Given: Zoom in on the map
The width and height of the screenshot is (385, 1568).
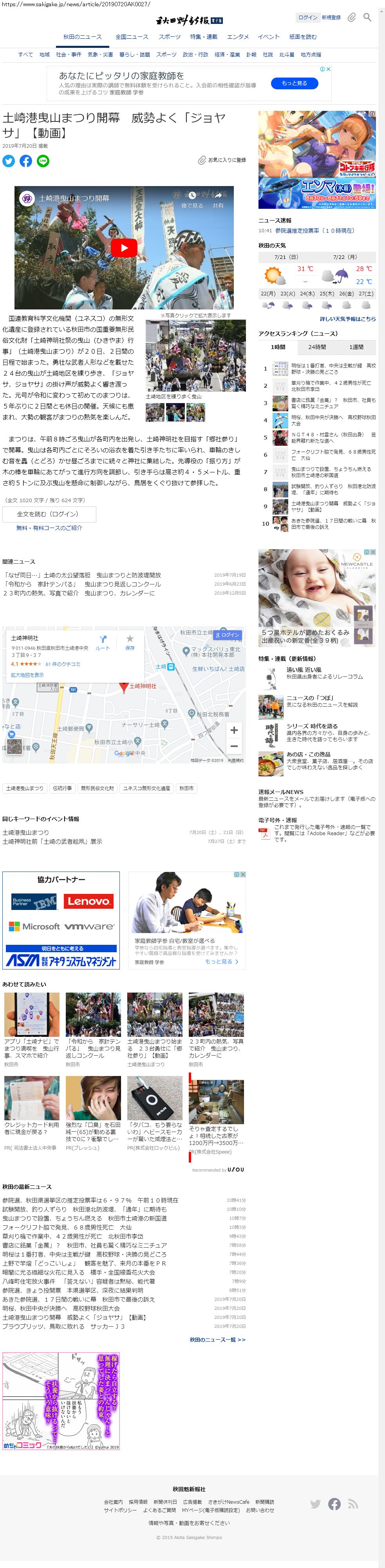Looking at the screenshot, I should click(233, 730).
